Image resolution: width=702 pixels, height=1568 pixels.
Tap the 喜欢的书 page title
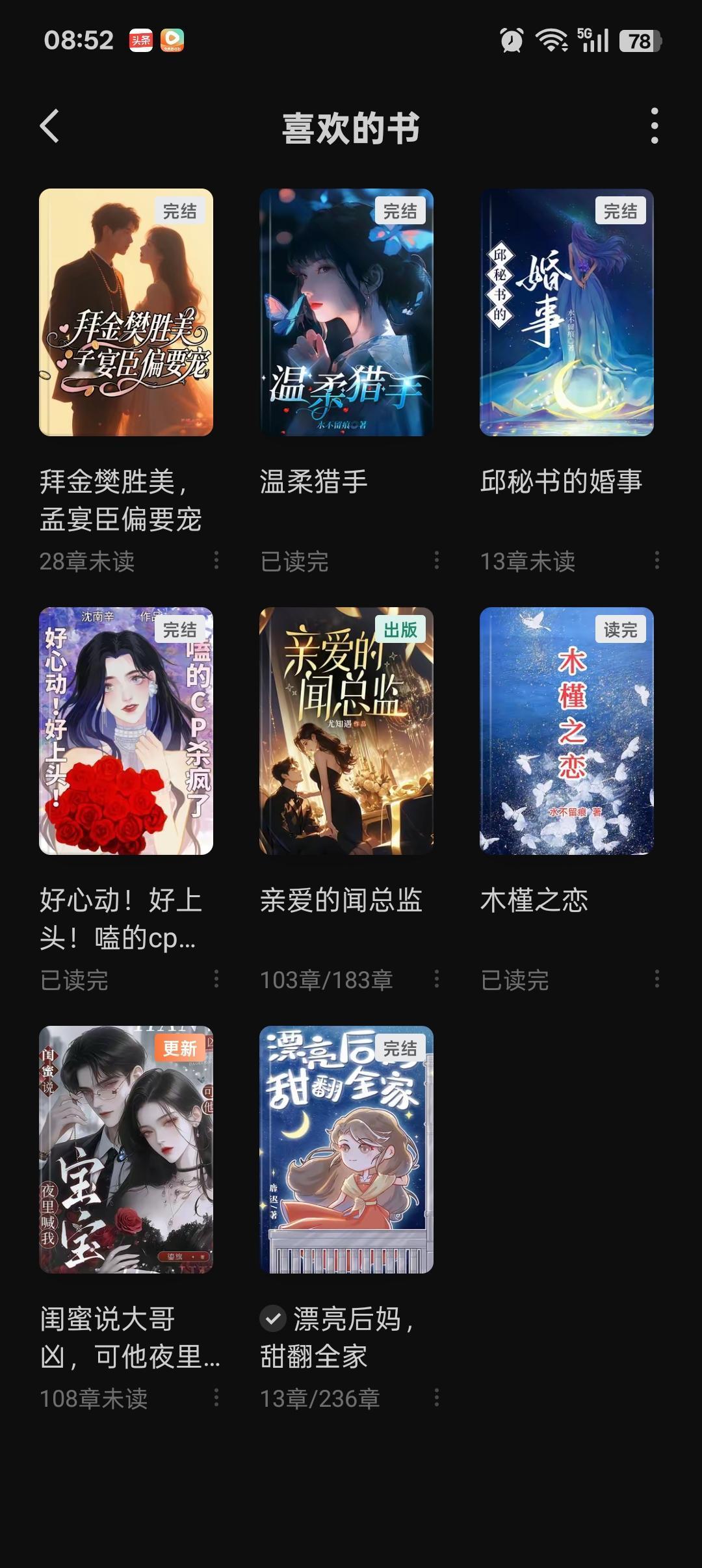click(351, 127)
